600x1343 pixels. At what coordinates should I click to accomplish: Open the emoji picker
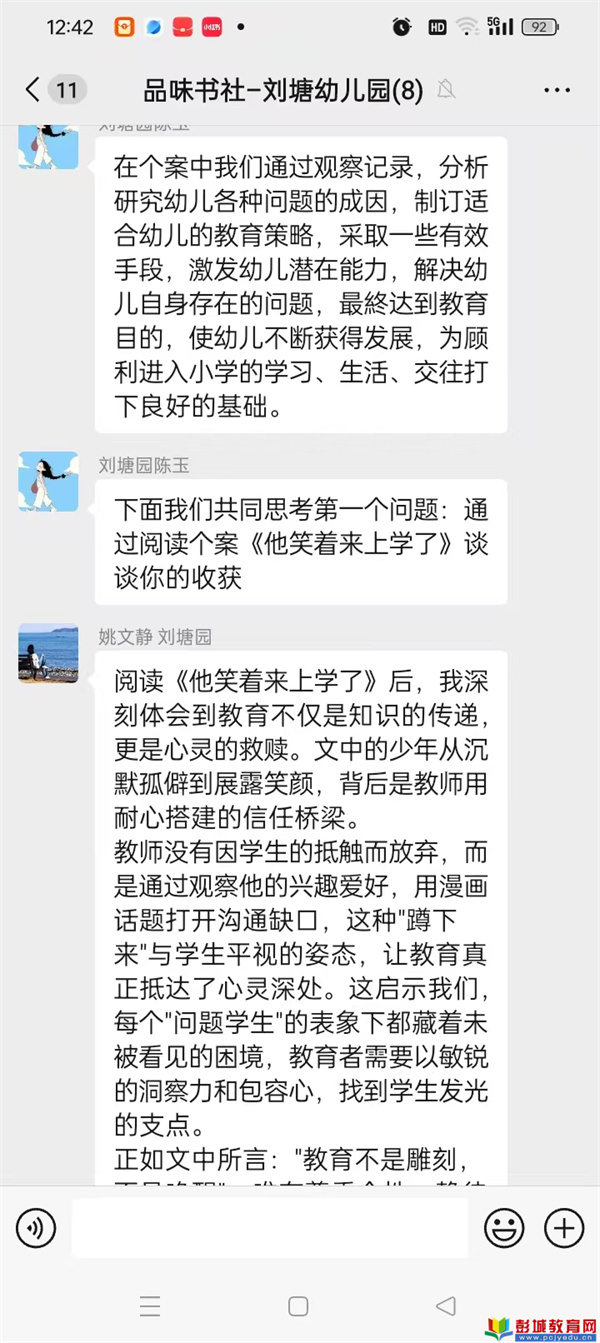[x=504, y=1228]
